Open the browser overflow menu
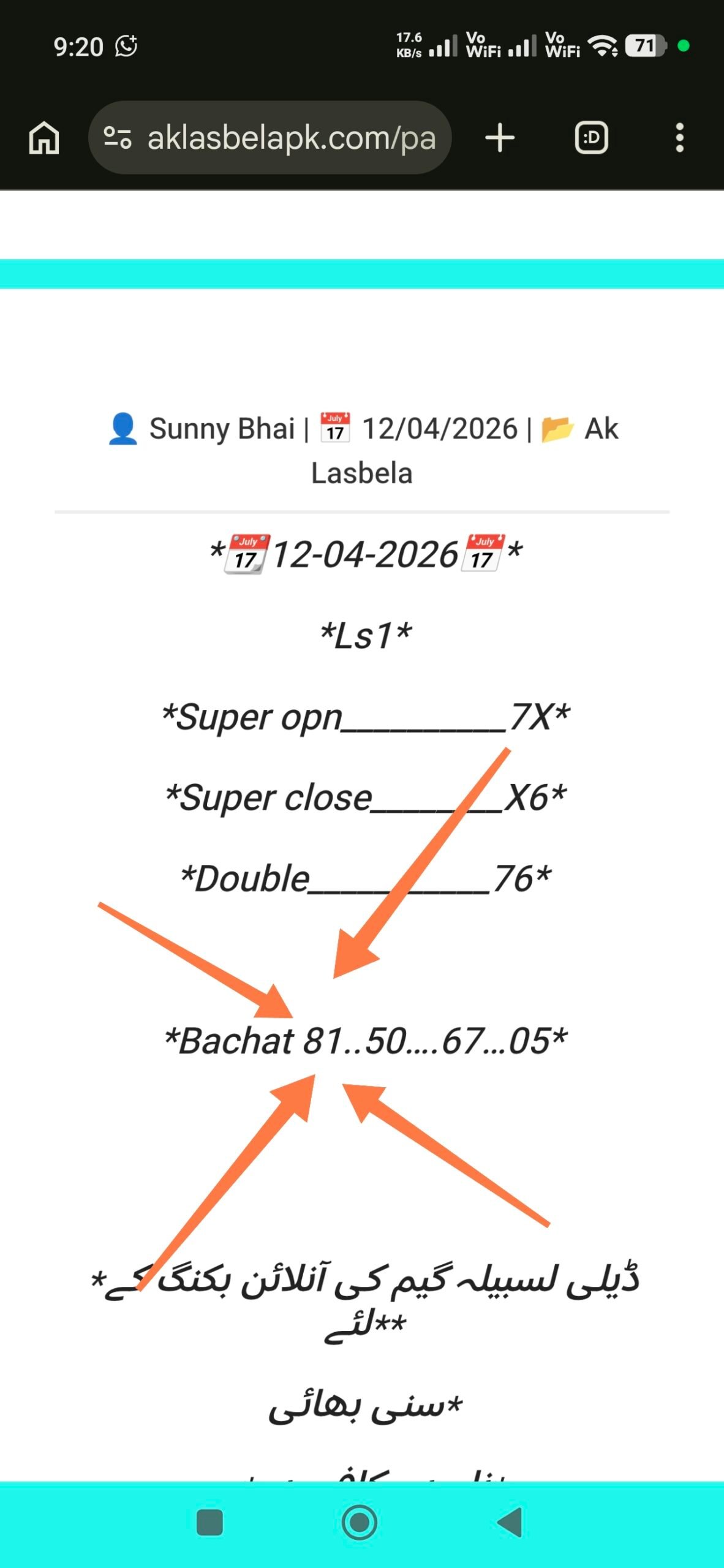The width and height of the screenshot is (724, 1568). [679, 138]
